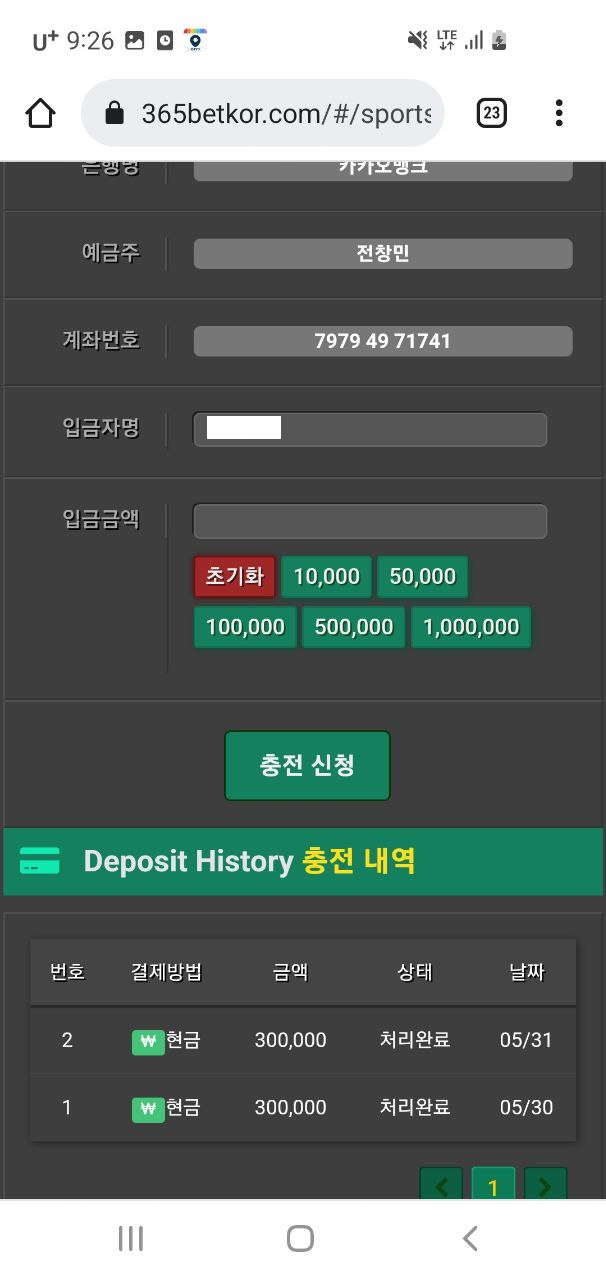Add 10,000 to the deposit amount
The image size is (606, 1280).
(326, 577)
